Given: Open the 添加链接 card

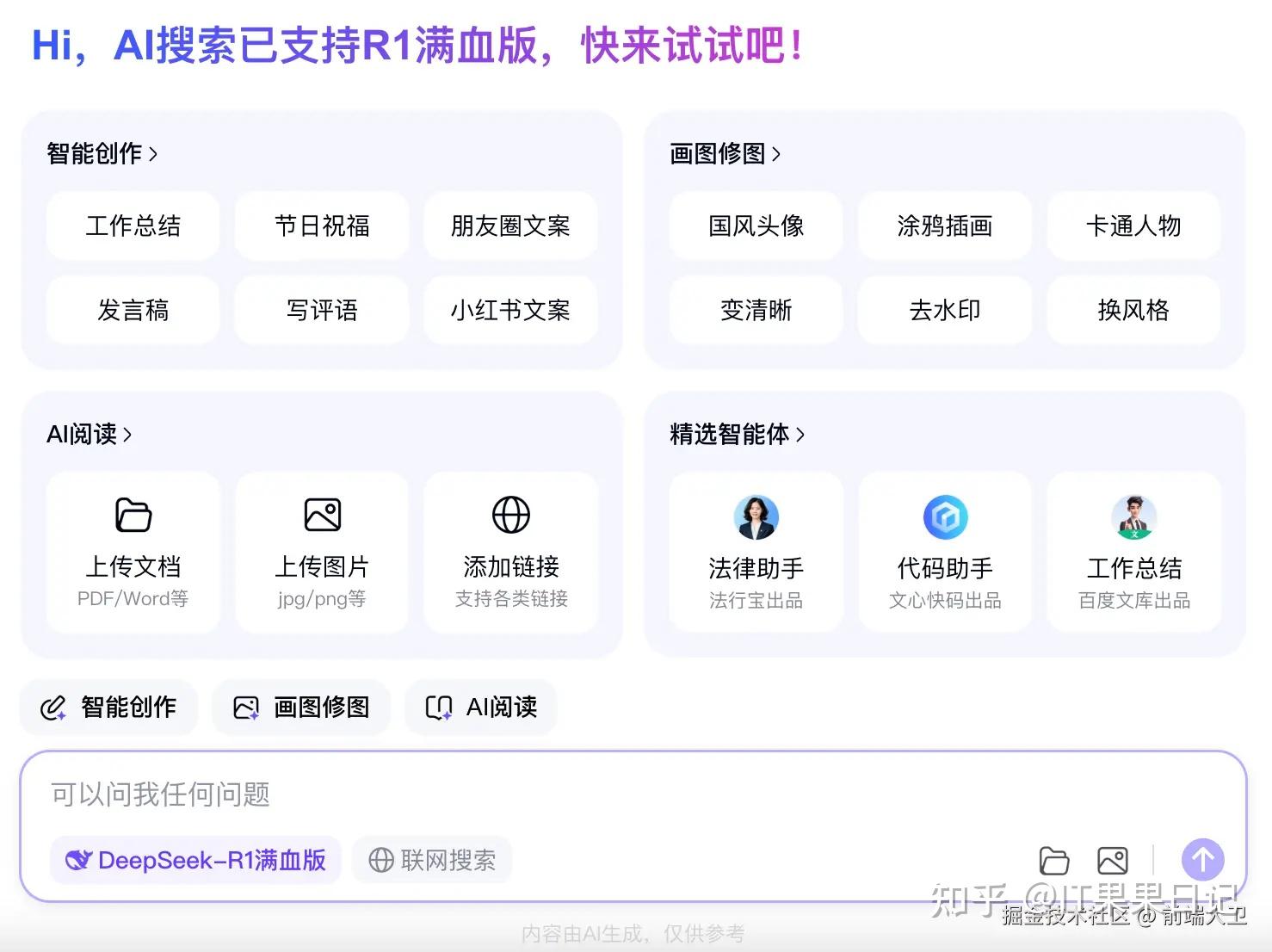Looking at the screenshot, I should pyautogui.click(x=510, y=551).
